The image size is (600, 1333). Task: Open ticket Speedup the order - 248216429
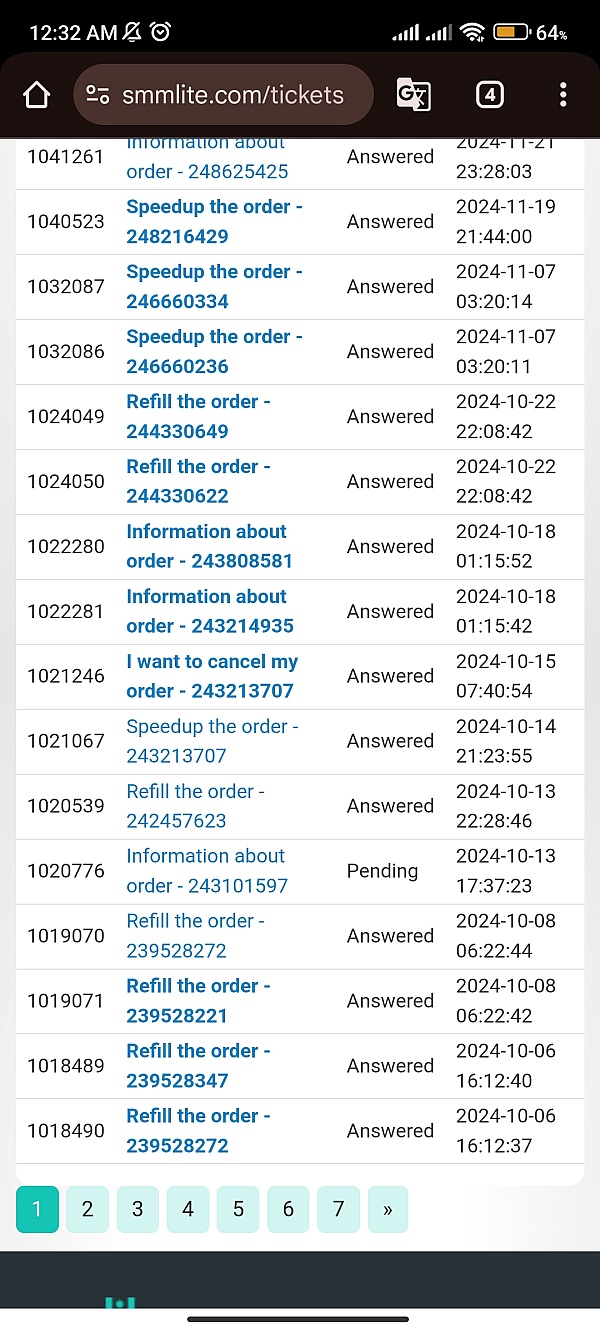click(214, 222)
